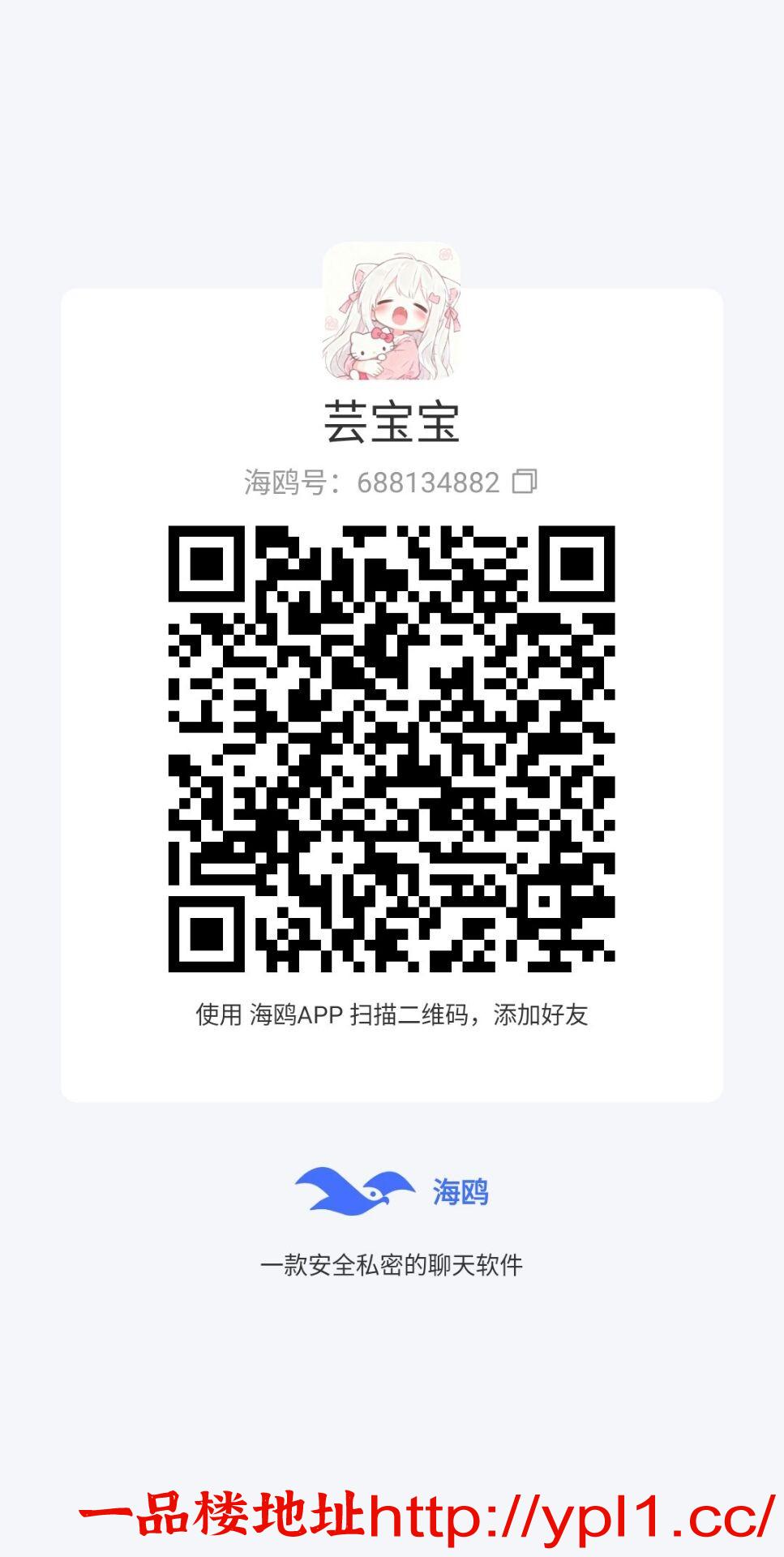Tap the bottom-left QR position marker
This screenshot has width=784, height=1557.
(x=207, y=933)
